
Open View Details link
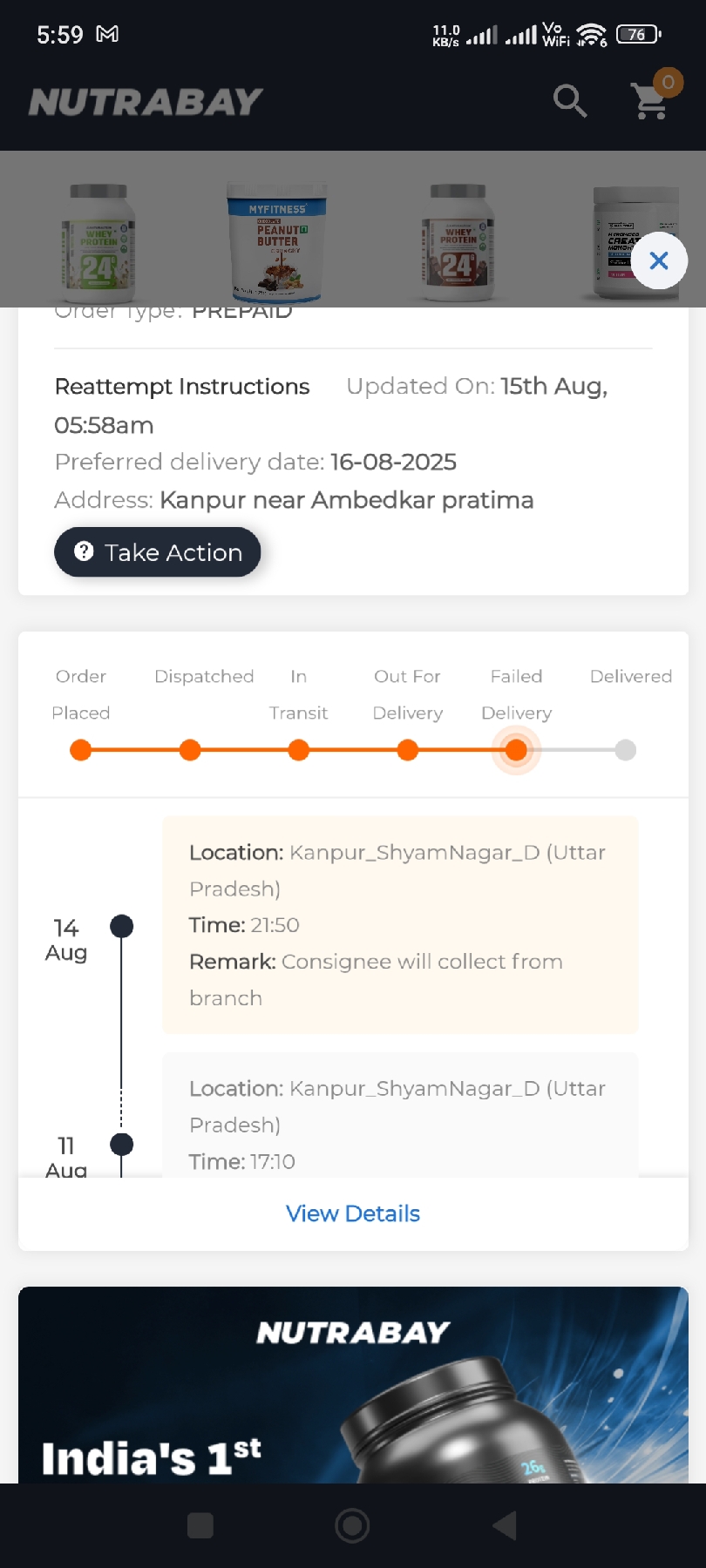click(353, 1213)
